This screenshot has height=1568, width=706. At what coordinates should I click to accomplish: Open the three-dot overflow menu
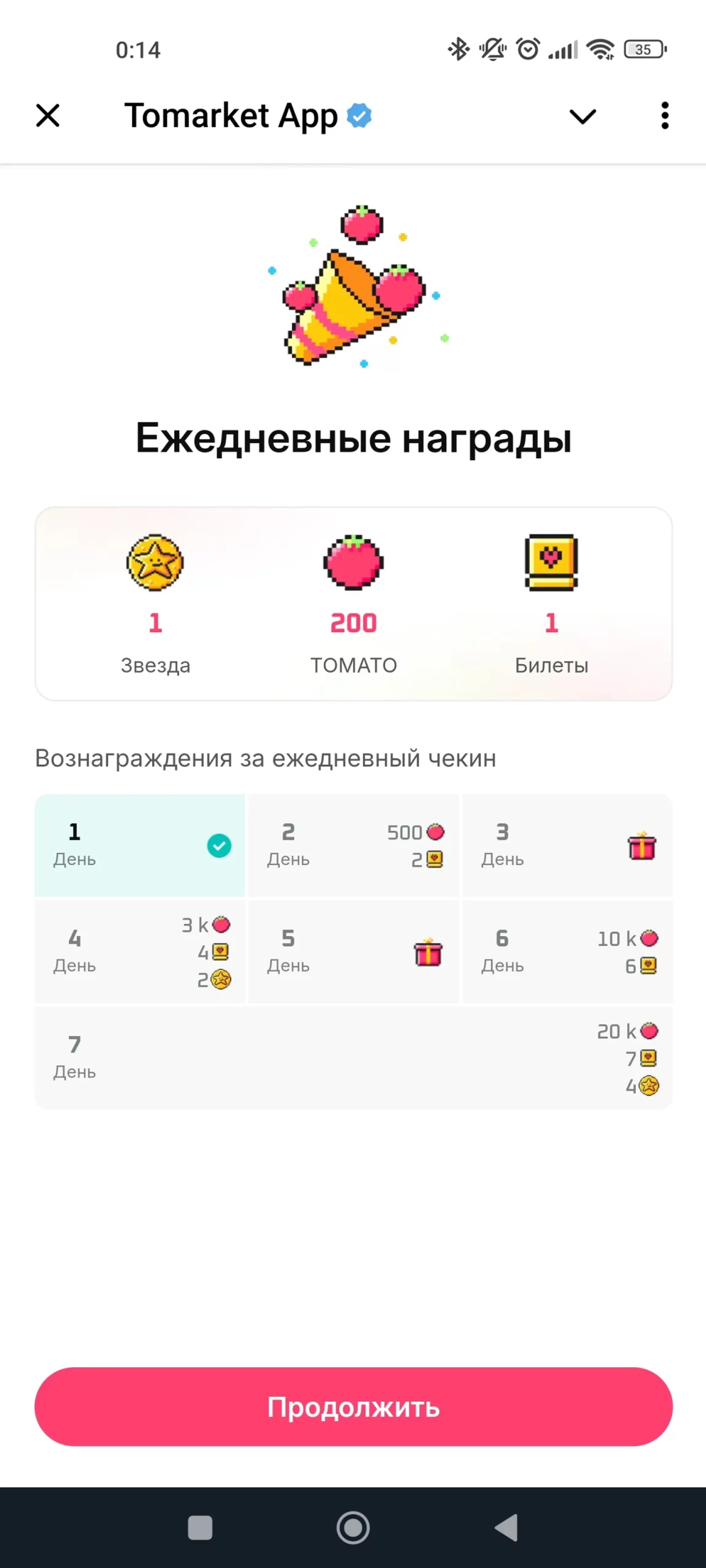(665, 116)
